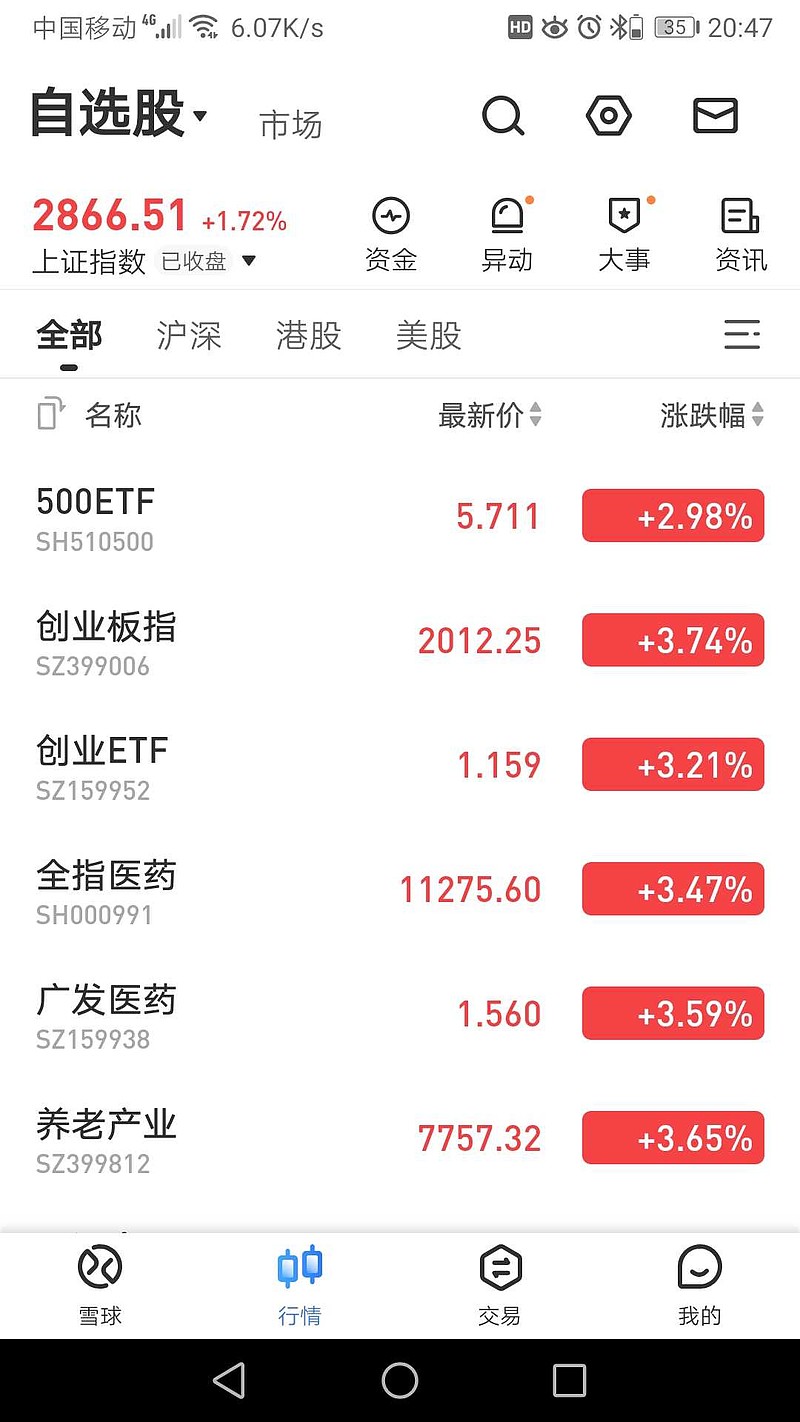Select the 美股 filter tab
Image resolution: width=800 pixels, height=1422 pixels.
click(429, 336)
